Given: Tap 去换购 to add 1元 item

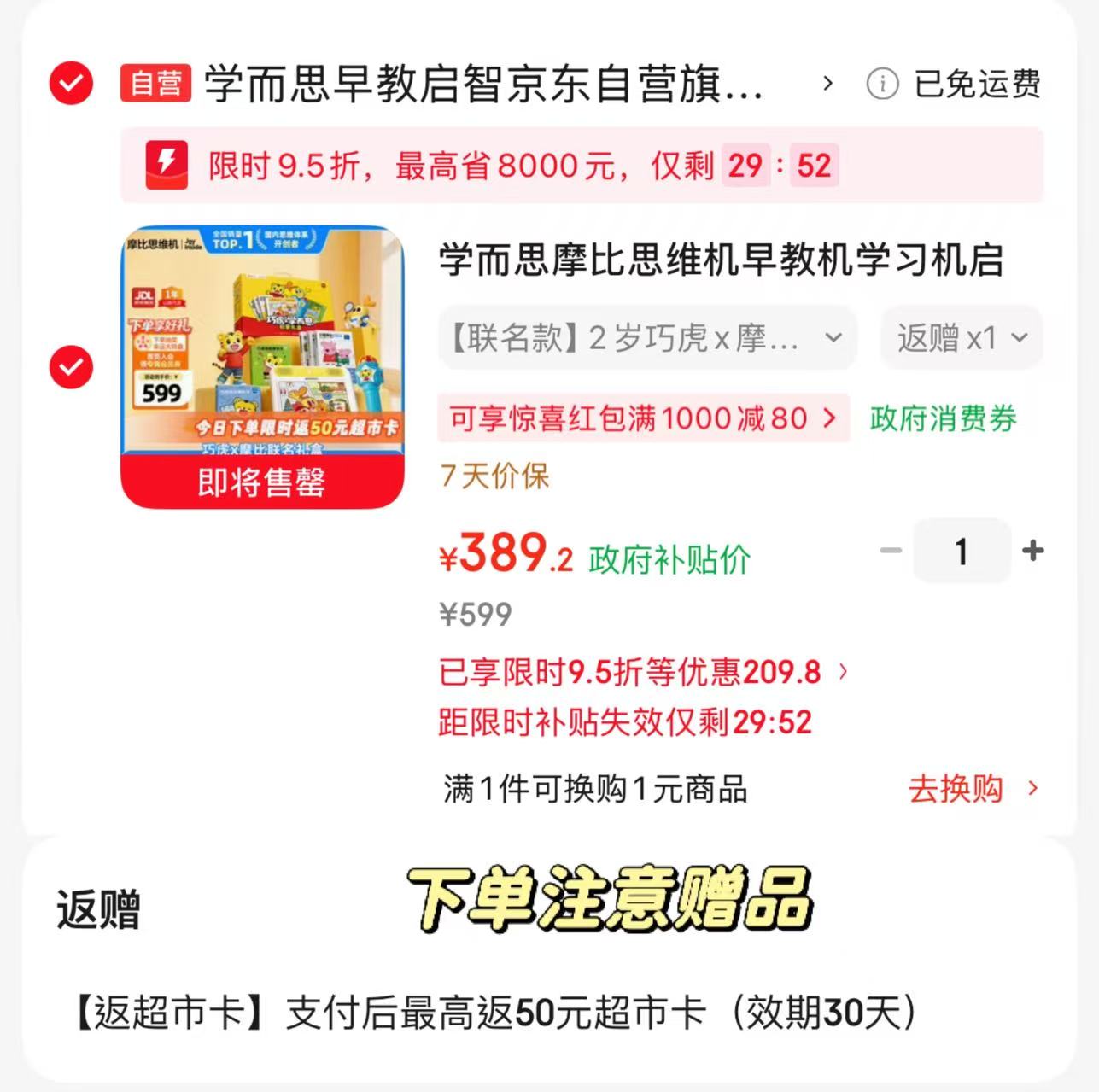Looking at the screenshot, I should [x=973, y=789].
